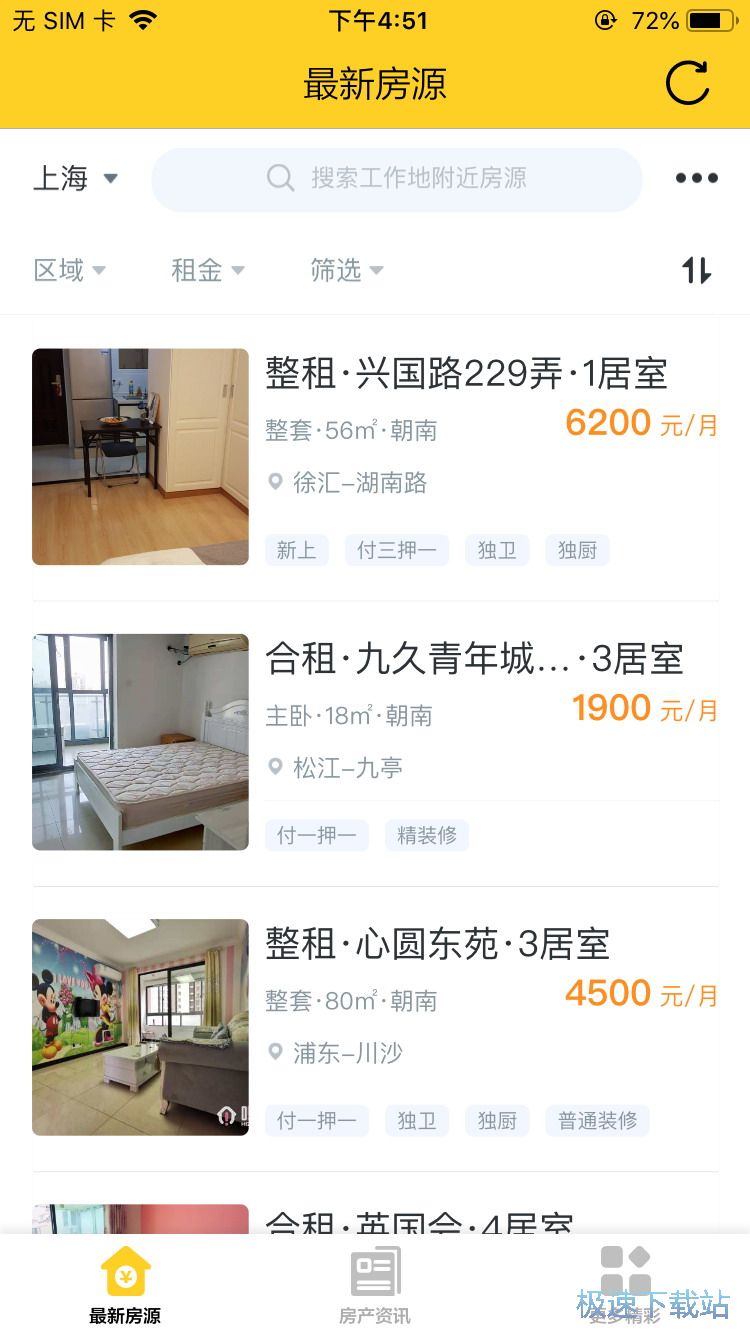Screen dimensions: 750x1334
Task: Open the three-dot more menu
Action: click(696, 179)
